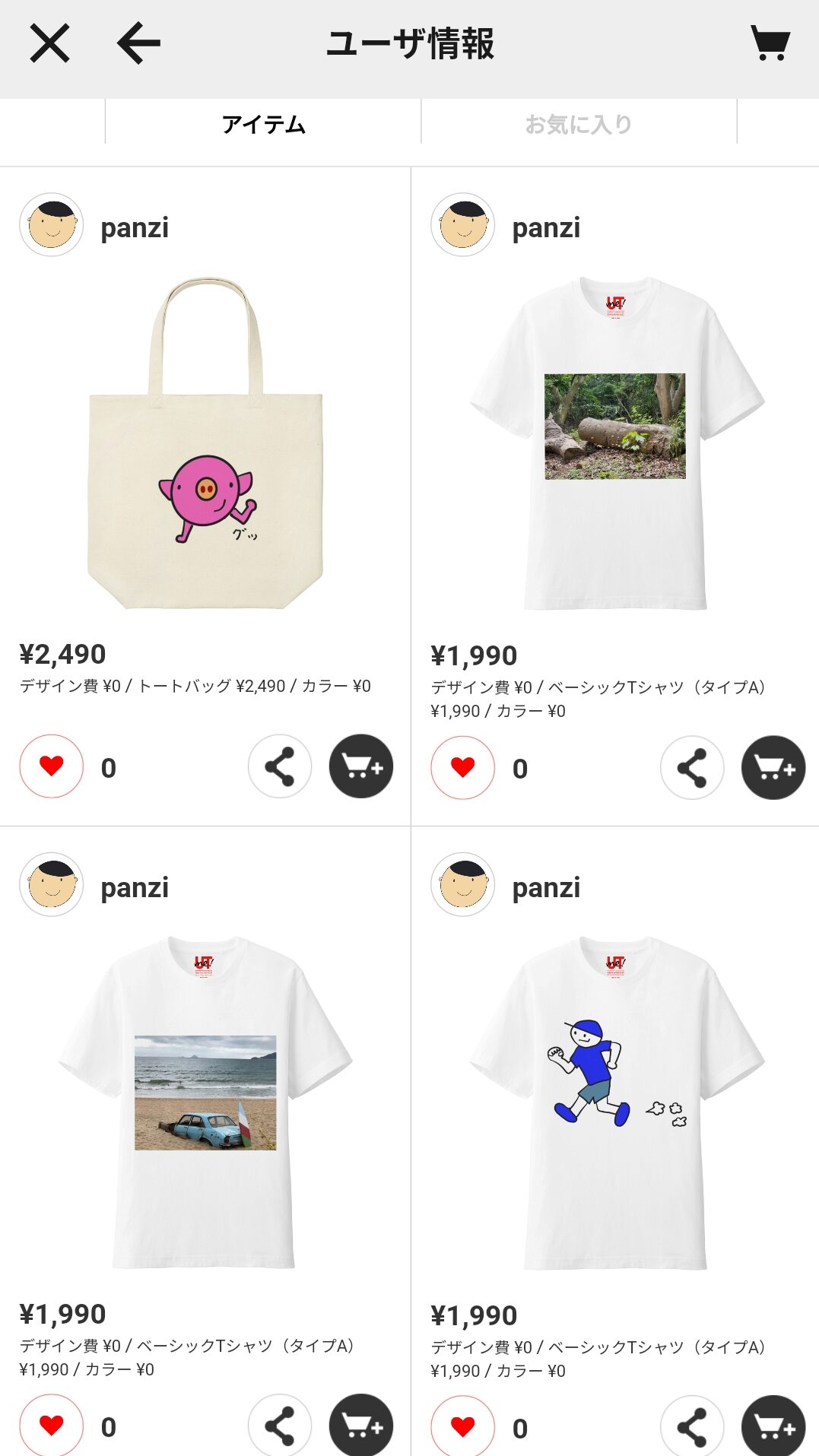Open the shopping cart
Screen dimensions: 819x1456
(770, 43)
